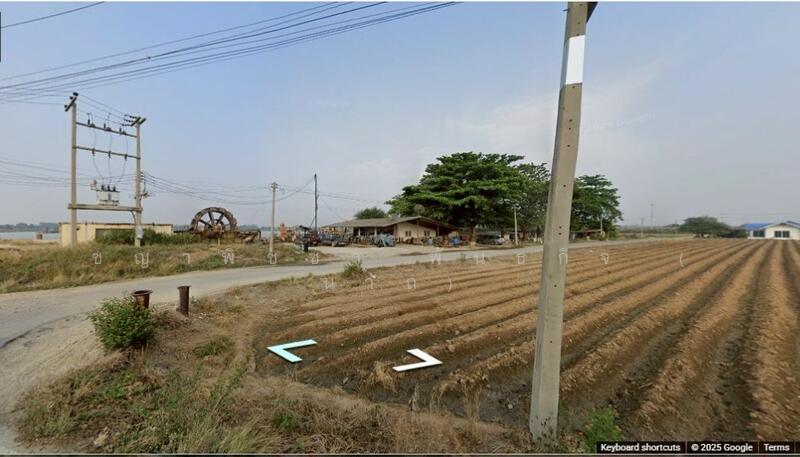Move left along the road arrow
Viewport: 800px width, 457px height.
[289, 350]
